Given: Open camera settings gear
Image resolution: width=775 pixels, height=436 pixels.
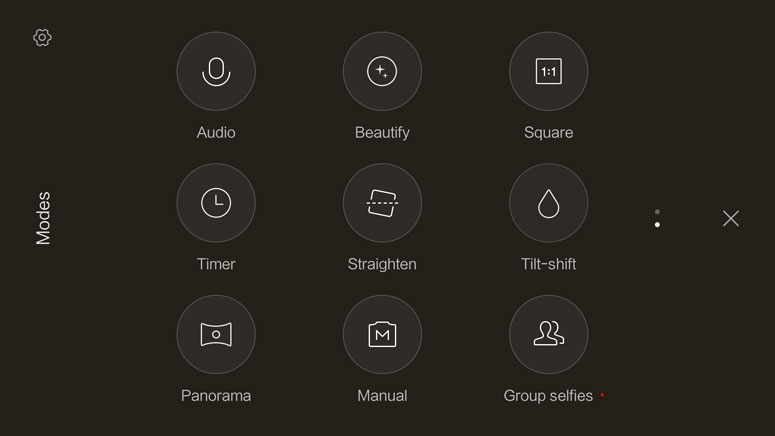Looking at the screenshot, I should coord(42,38).
